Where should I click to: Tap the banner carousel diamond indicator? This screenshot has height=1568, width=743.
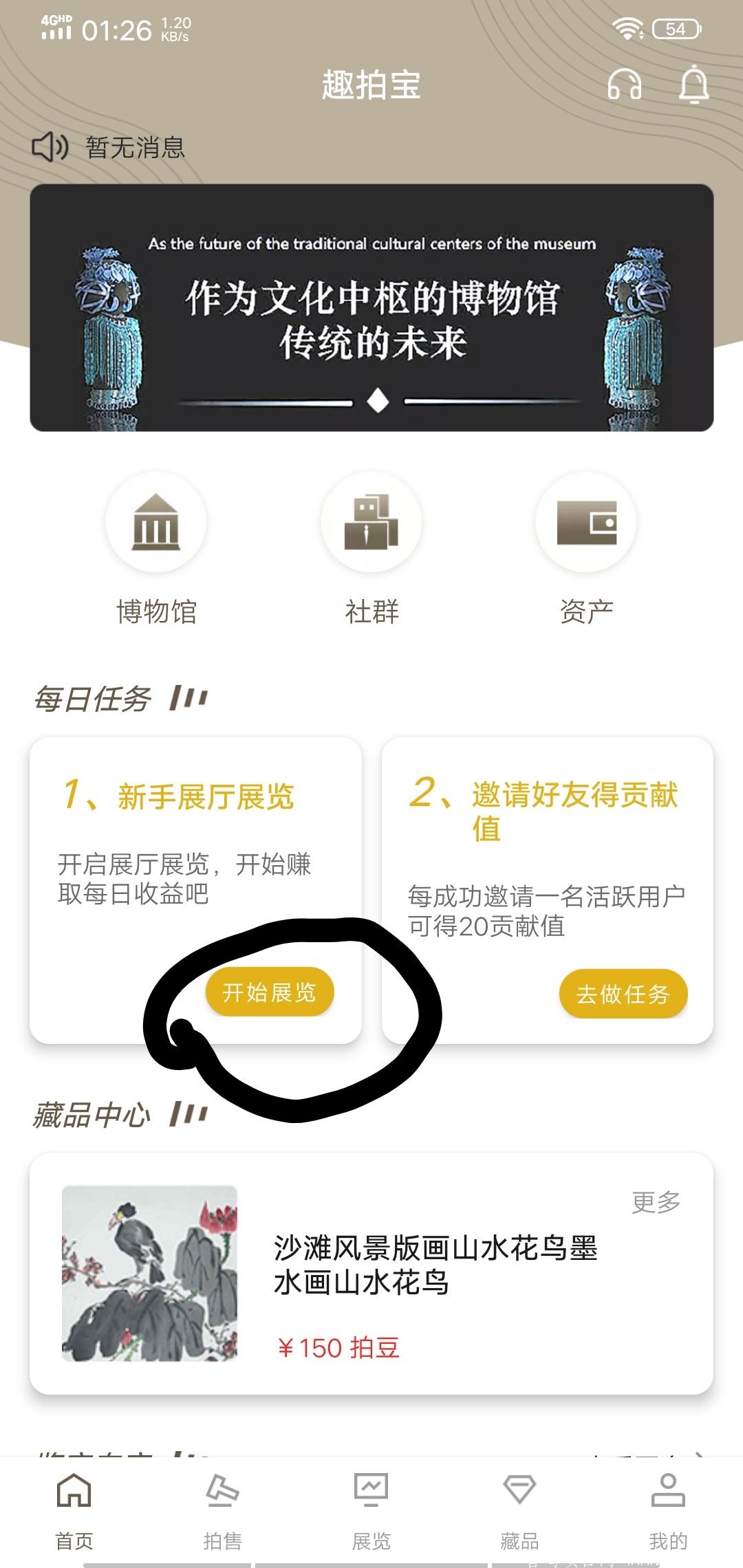(x=378, y=401)
